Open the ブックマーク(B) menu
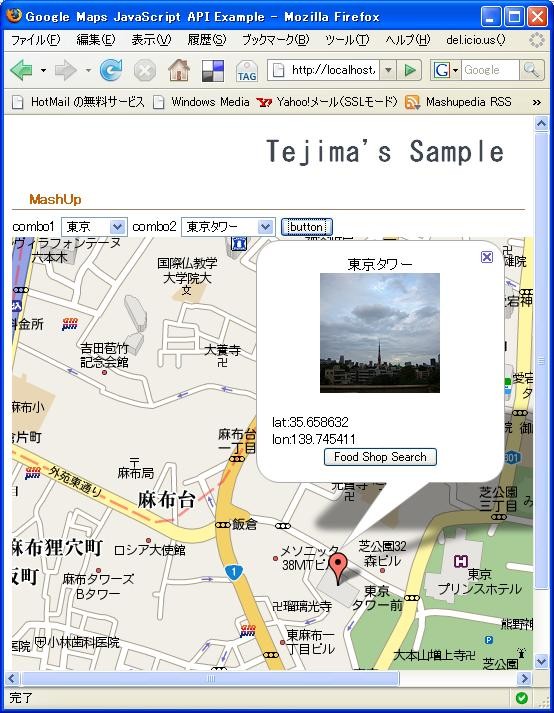The image size is (554, 713). pyautogui.click(x=275, y=40)
